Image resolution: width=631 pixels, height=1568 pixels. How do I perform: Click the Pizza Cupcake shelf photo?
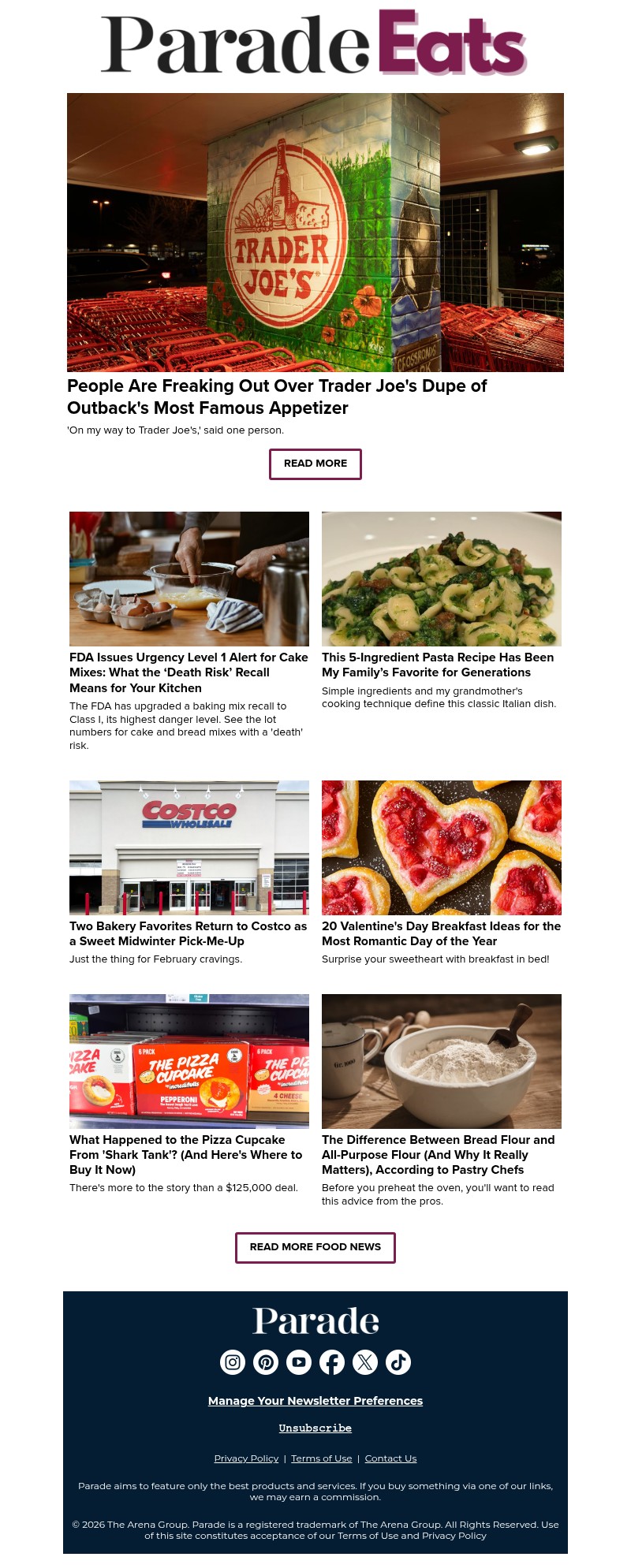tap(189, 1061)
